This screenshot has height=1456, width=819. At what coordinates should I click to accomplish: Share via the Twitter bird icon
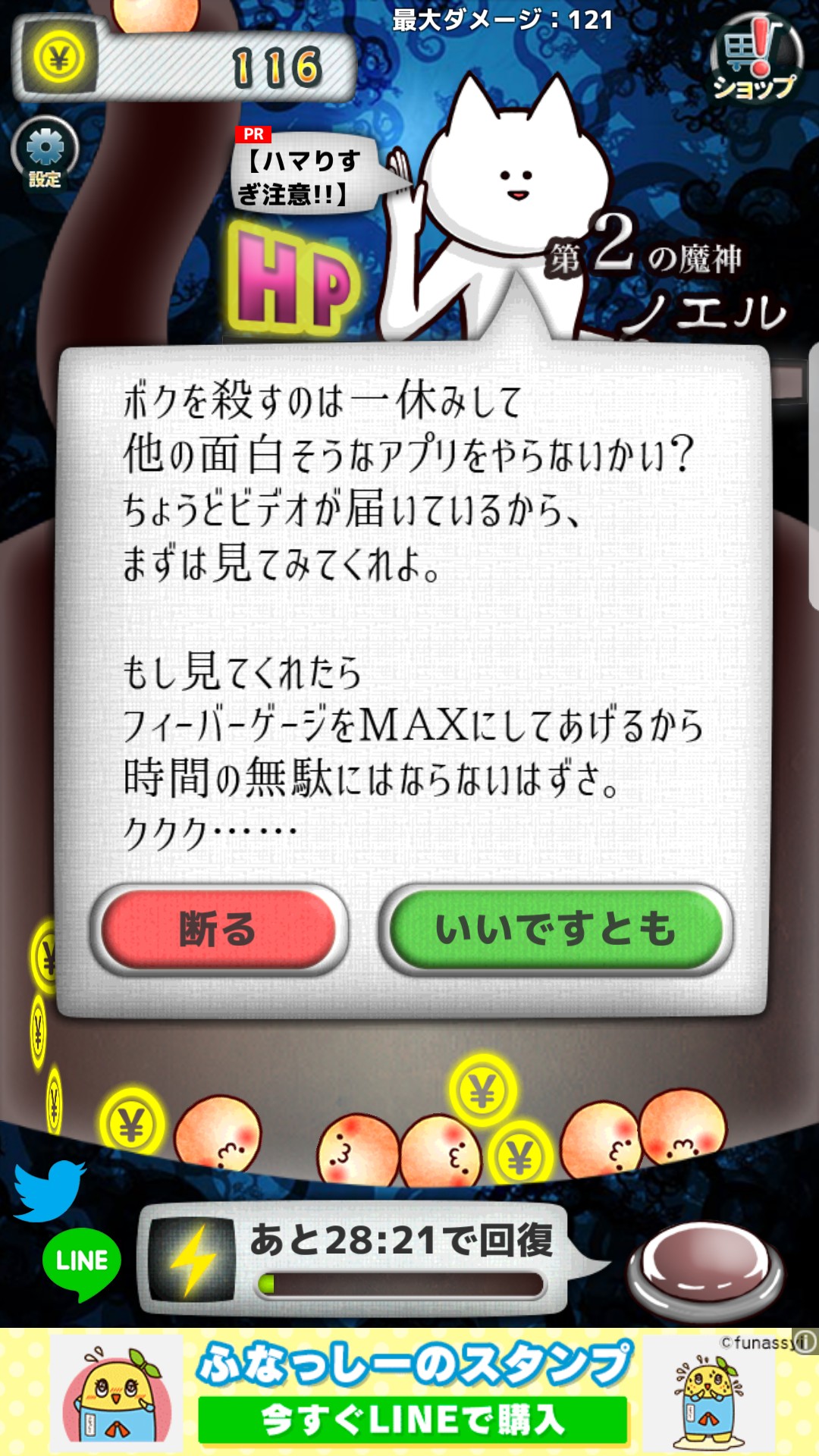(x=49, y=1190)
